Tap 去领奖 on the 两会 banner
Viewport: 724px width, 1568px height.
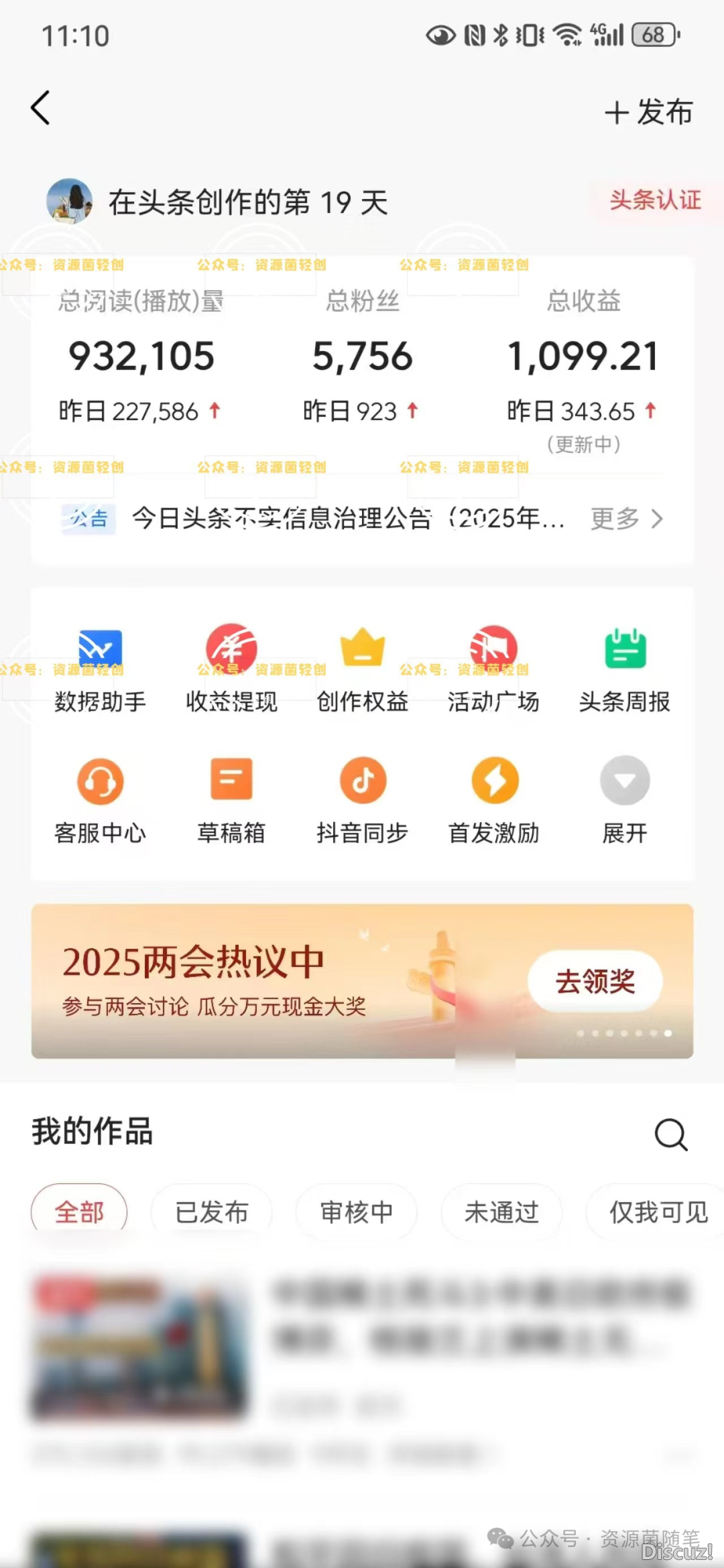(x=595, y=981)
